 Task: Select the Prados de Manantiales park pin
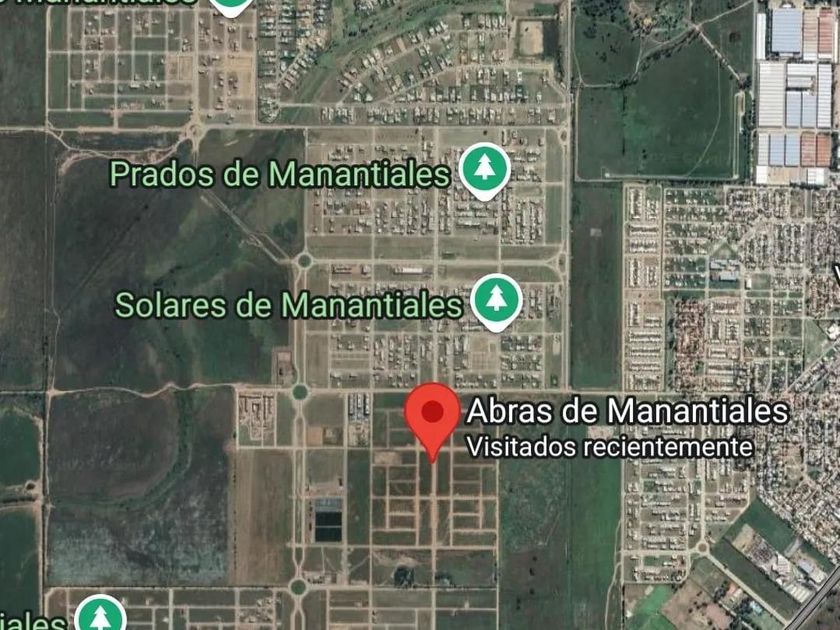pyautogui.click(x=485, y=169)
